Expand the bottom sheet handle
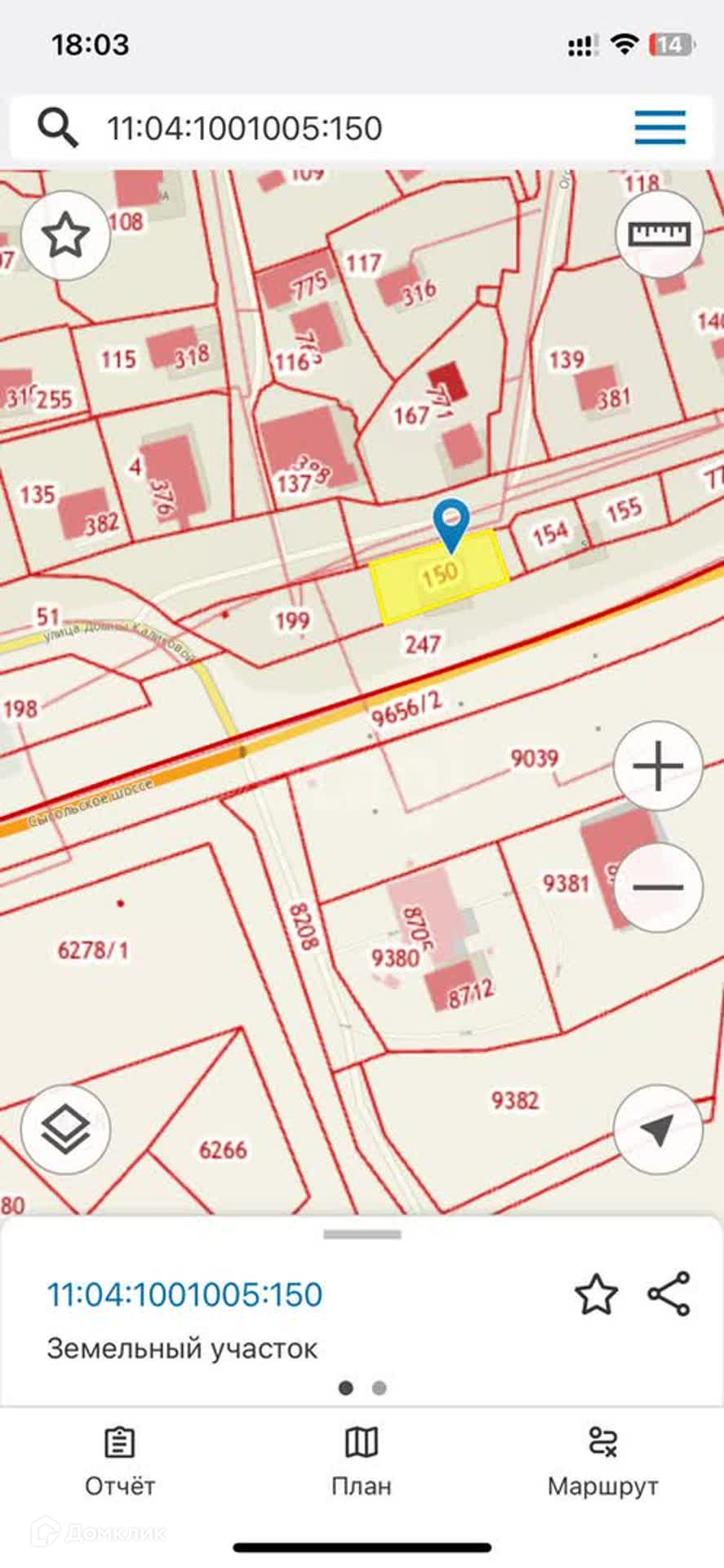724x1568 pixels. click(362, 1235)
